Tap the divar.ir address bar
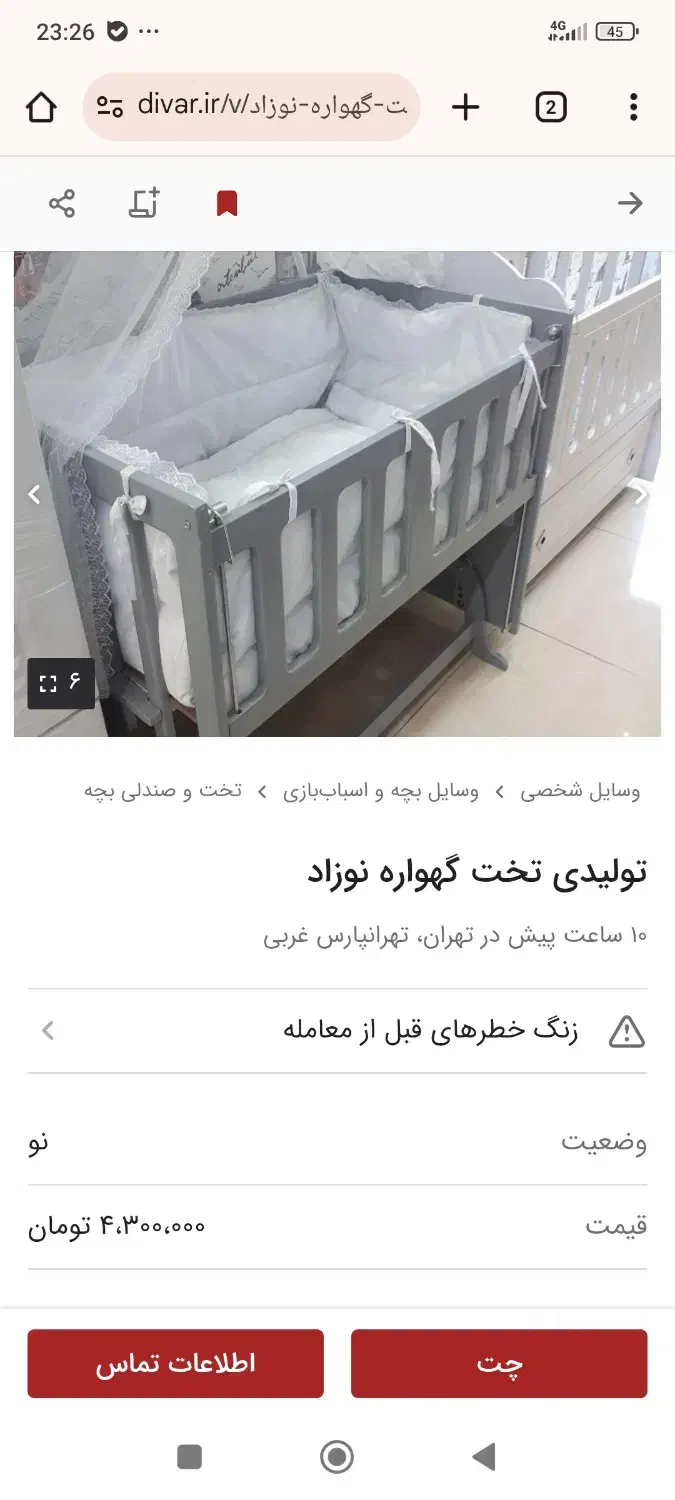This screenshot has height=1500, width=675. tap(251, 107)
